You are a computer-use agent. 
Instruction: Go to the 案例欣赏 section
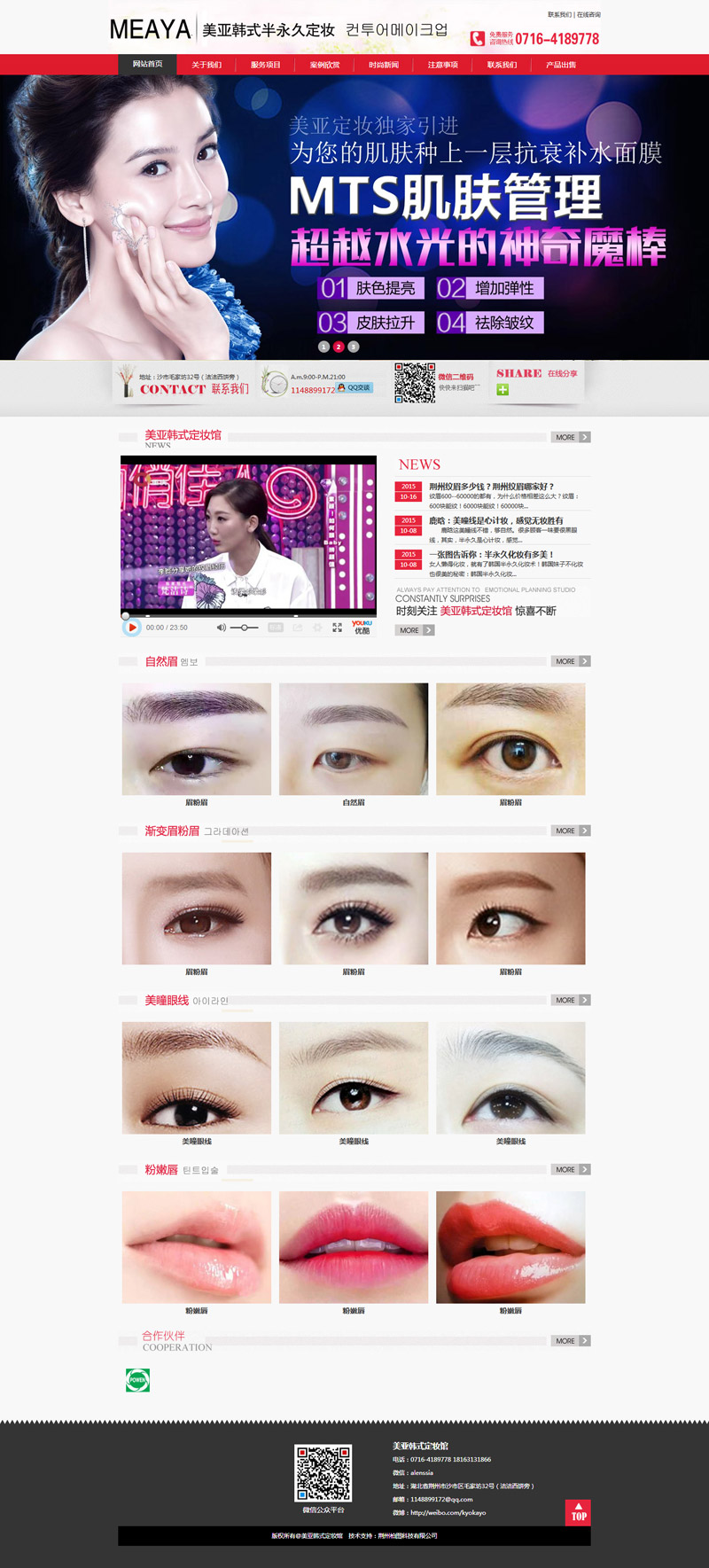(324, 65)
